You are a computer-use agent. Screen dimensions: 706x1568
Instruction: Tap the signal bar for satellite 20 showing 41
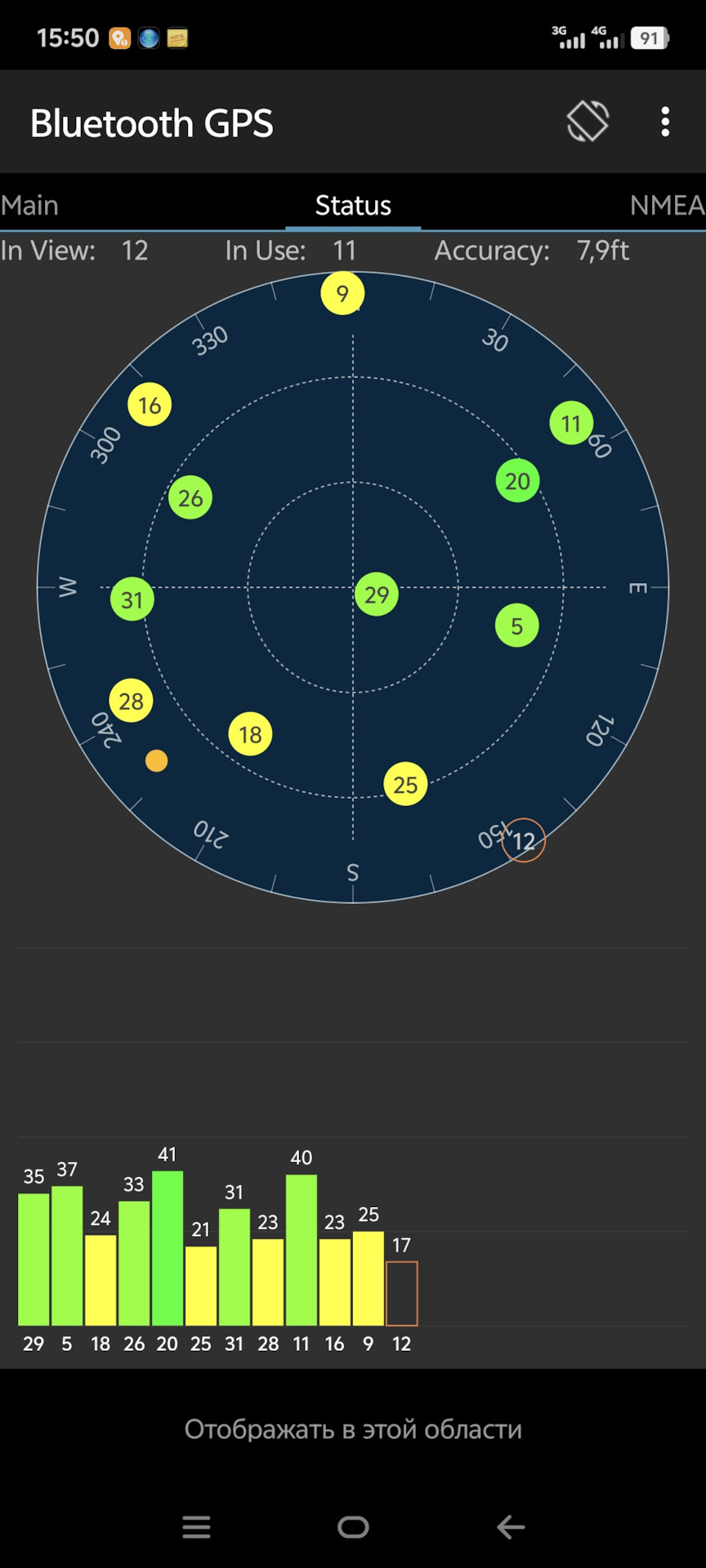tap(168, 1249)
